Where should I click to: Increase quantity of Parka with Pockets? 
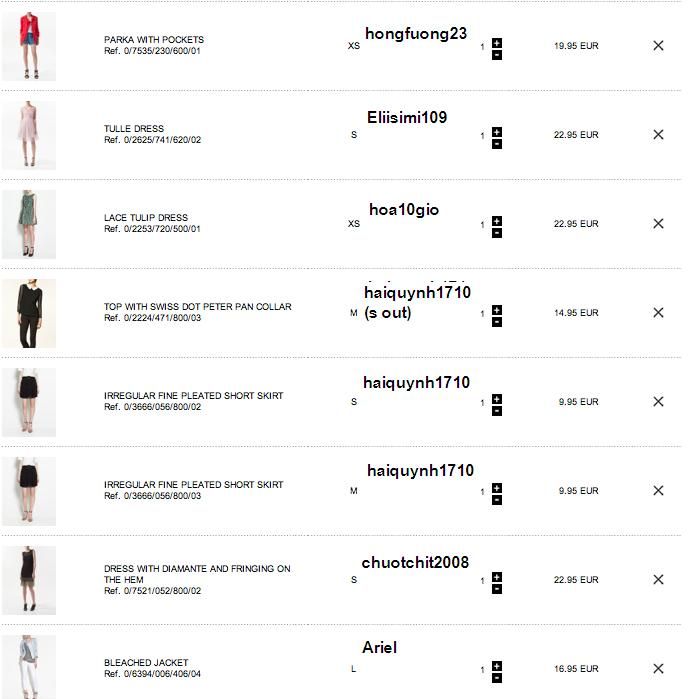point(497,42)
